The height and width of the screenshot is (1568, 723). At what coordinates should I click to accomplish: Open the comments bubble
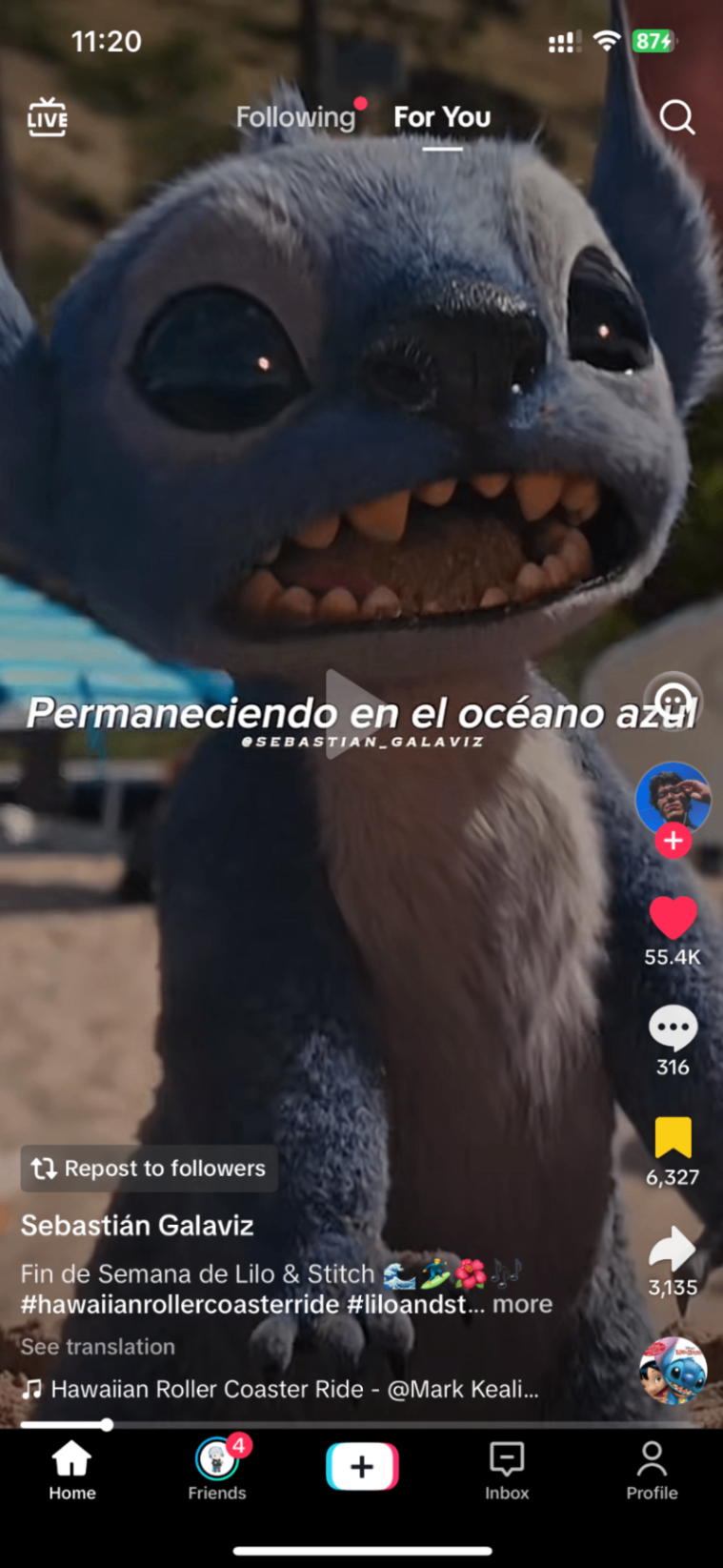[673, 1028]
